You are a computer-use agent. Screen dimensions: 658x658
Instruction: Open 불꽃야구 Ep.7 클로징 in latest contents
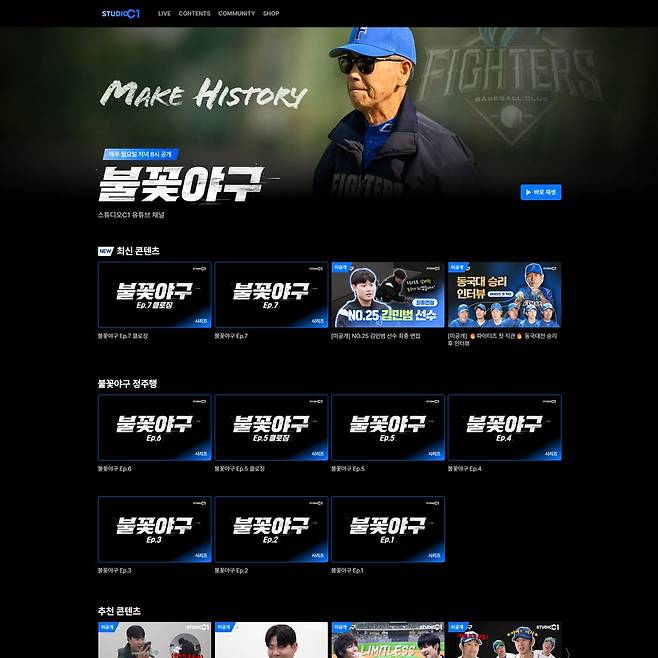click(155, 295)
